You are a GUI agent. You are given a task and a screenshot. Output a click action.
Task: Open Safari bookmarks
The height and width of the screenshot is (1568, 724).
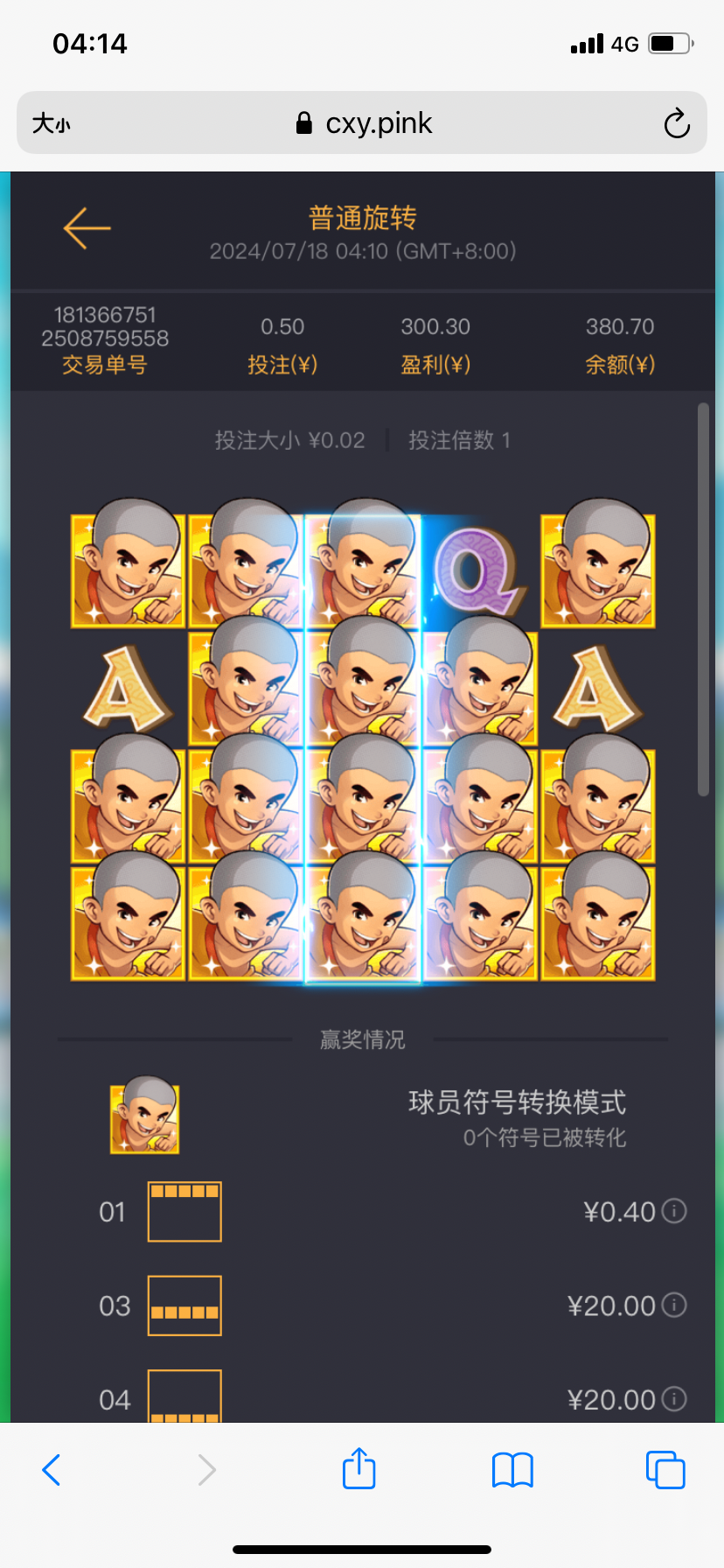tap(512, 1469)
